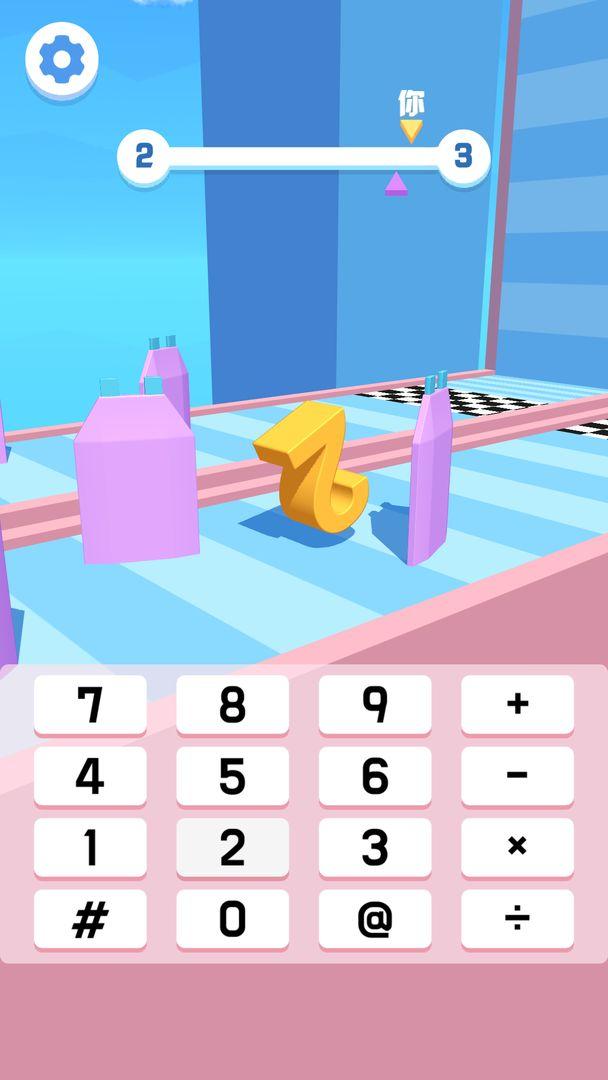This screenshot has width=608, height=1080.
Task: Choose the plus sign key
Action: pyautogui.click(x=517, y=705)
